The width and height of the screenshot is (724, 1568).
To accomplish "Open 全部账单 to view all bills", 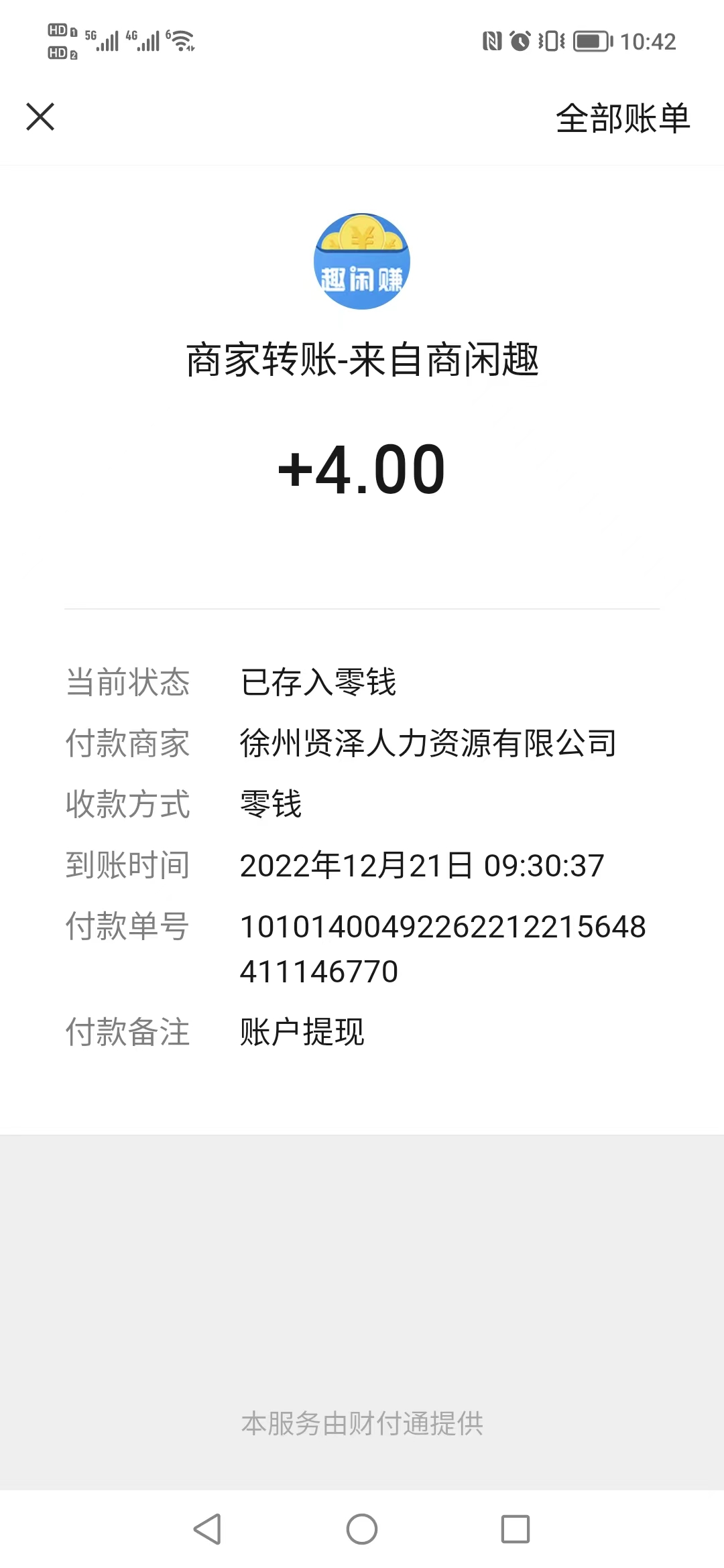I will (x=623, y=119).
